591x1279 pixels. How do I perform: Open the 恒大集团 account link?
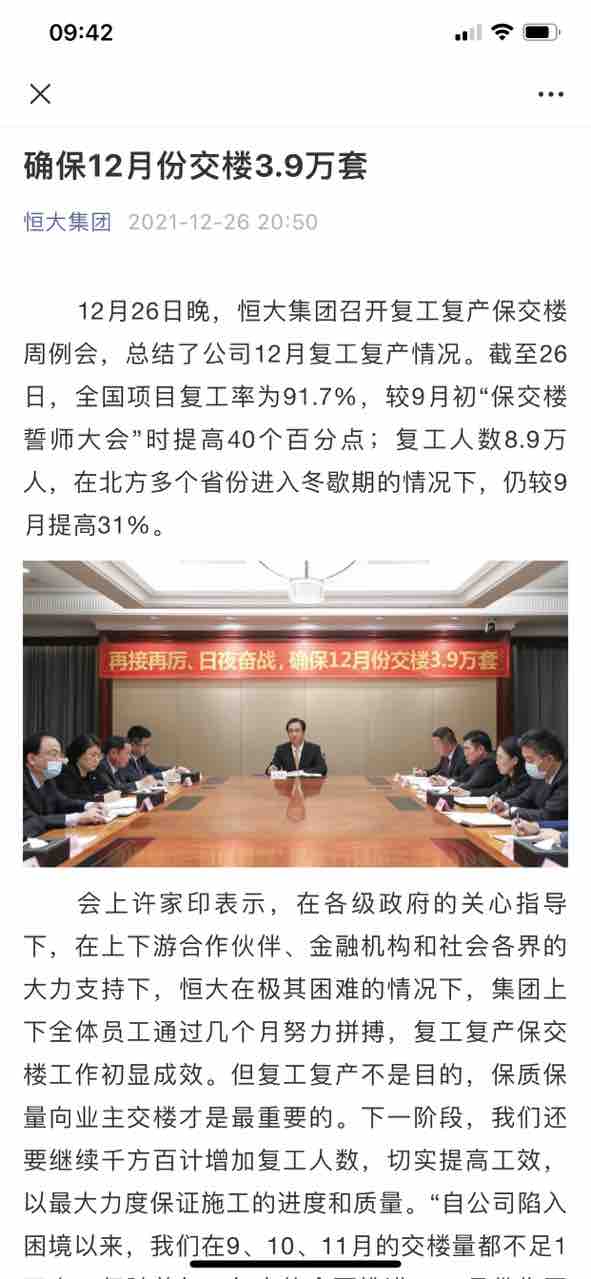click(68, 222)
